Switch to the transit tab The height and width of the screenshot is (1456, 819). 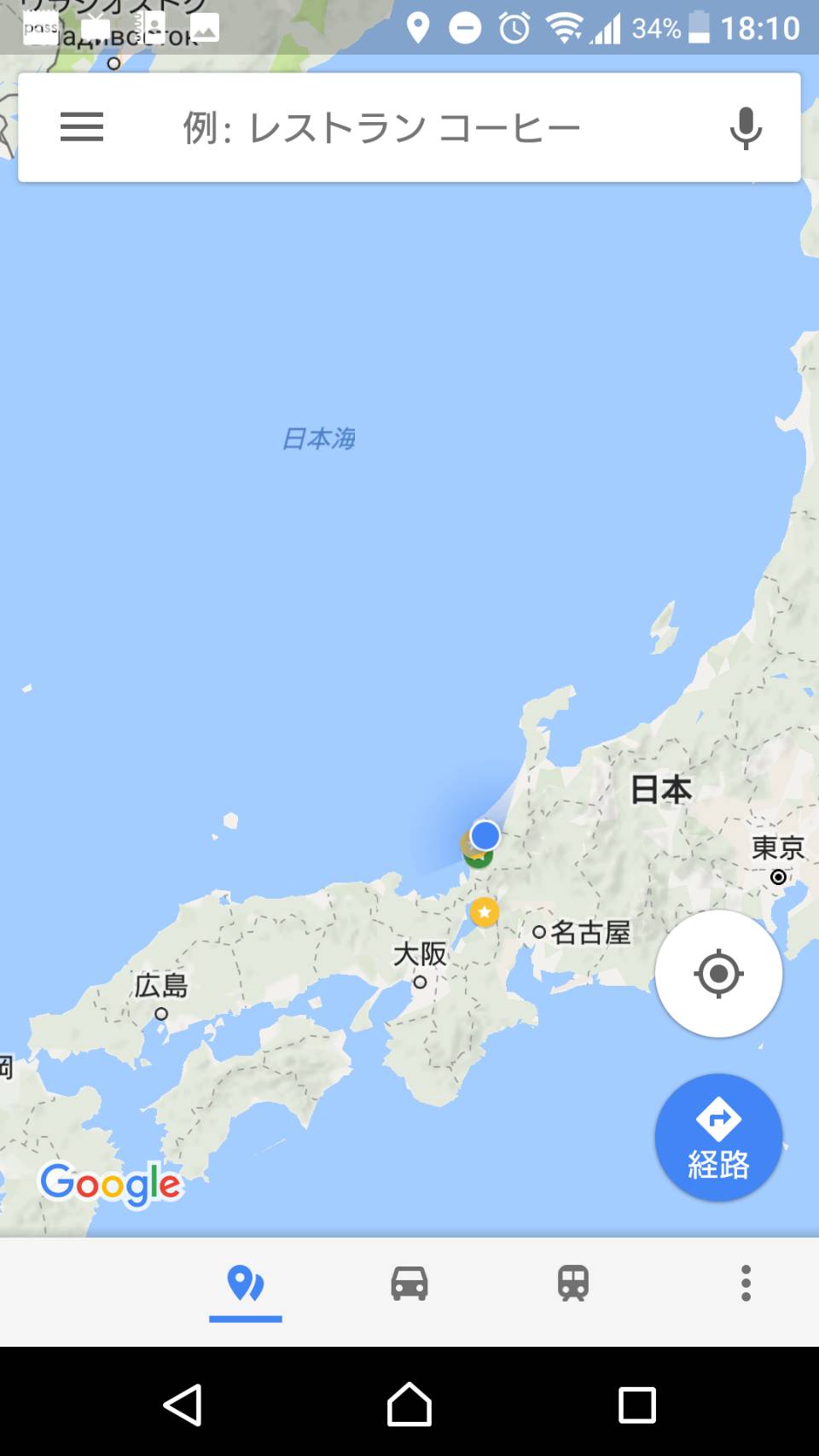tap(573, 1284)
